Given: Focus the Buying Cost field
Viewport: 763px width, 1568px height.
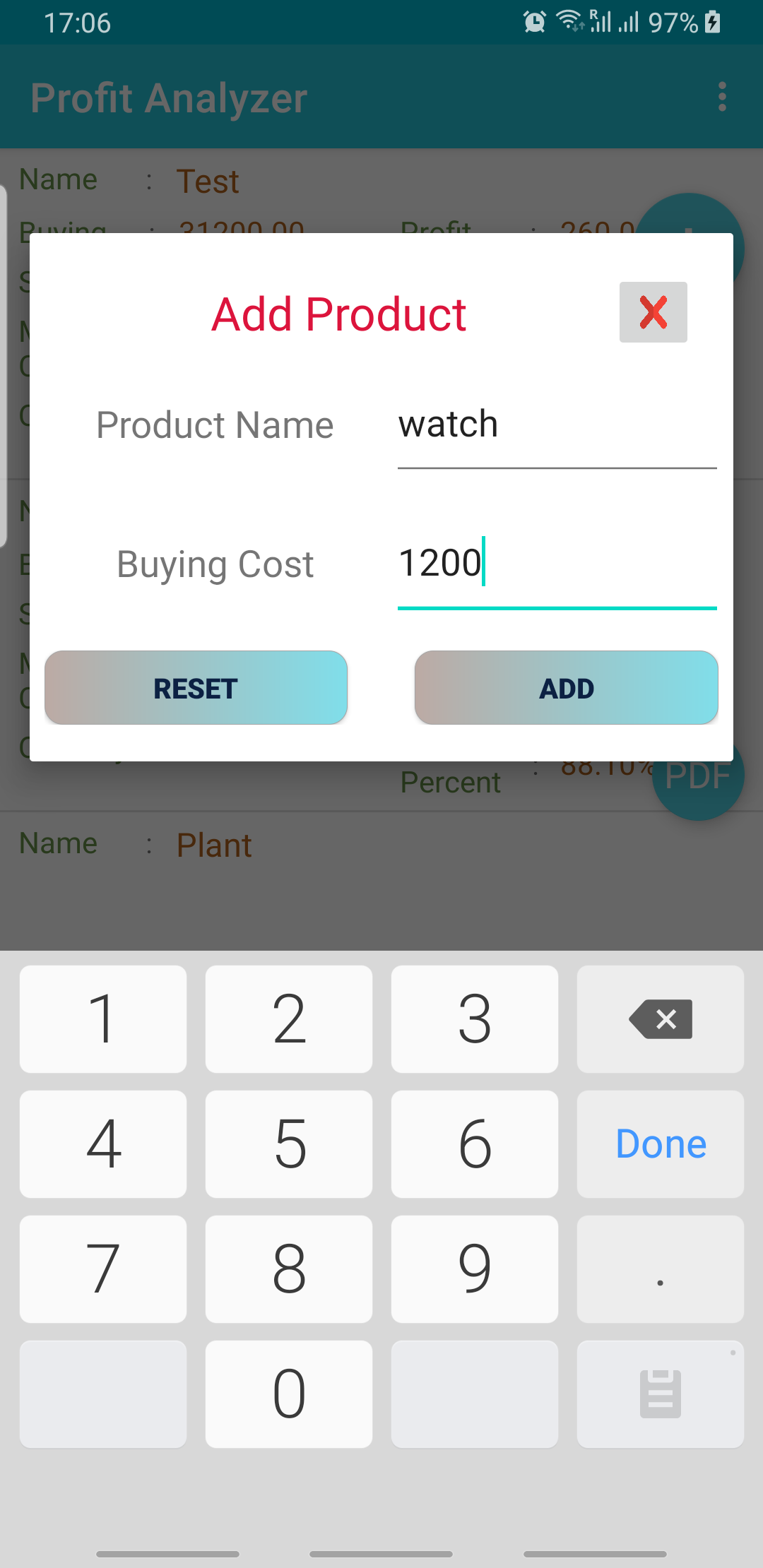Looking at the screenshot, I should [x=557, y=564].
